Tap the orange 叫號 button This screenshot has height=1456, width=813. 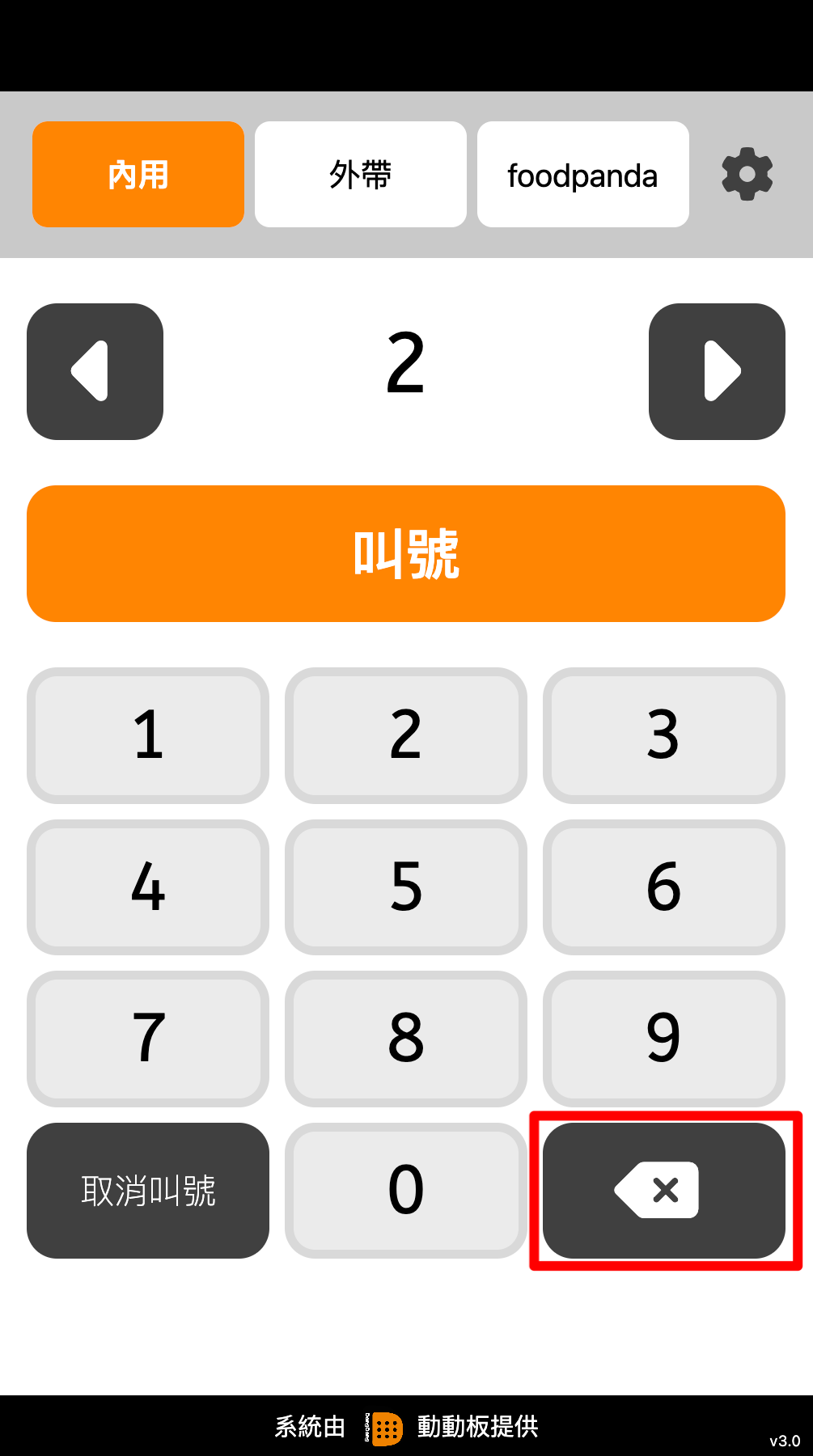[x=406, y=554]
